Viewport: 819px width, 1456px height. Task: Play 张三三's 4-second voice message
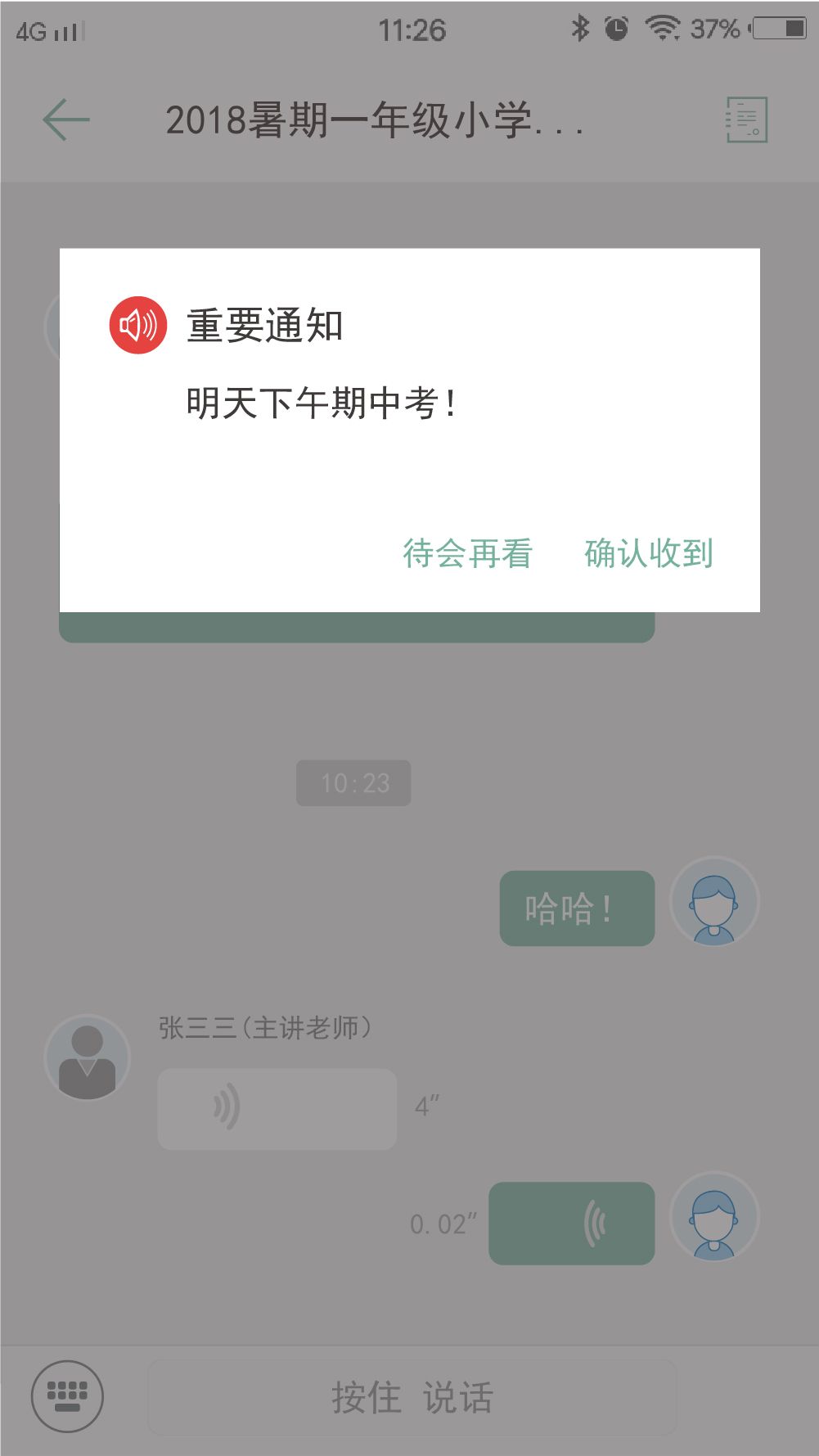[277, 1108]
